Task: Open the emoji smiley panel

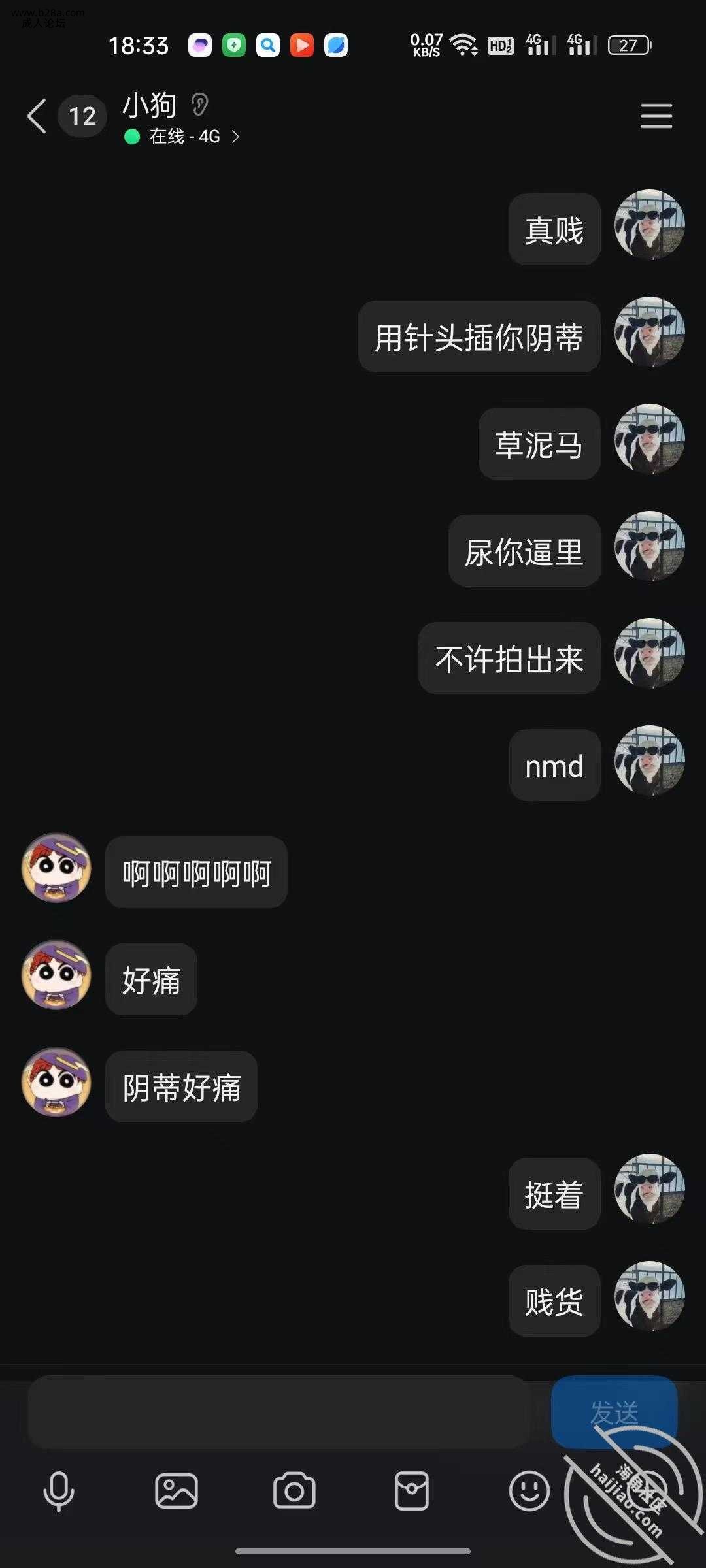Action: pos(529,1491)
